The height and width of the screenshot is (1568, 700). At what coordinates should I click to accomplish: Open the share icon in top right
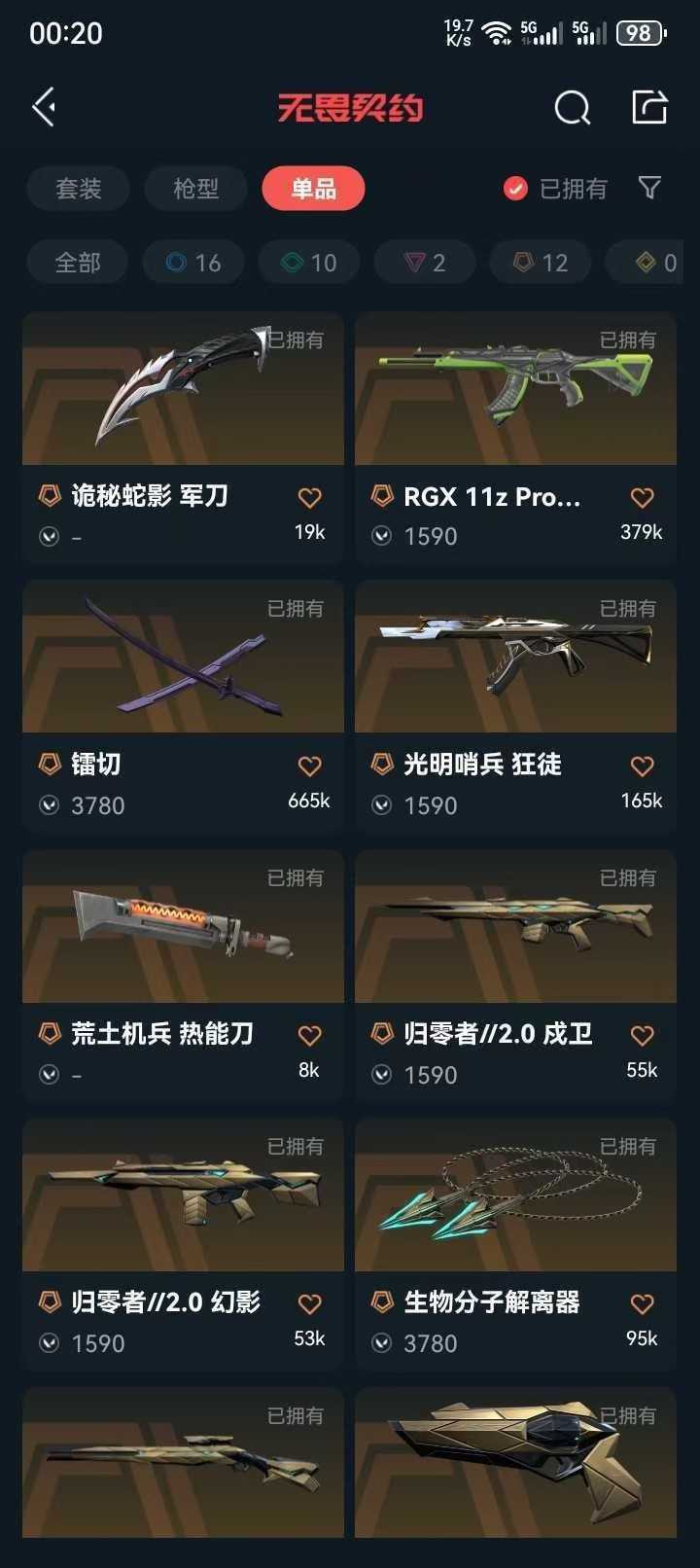(x=649, y=107)
